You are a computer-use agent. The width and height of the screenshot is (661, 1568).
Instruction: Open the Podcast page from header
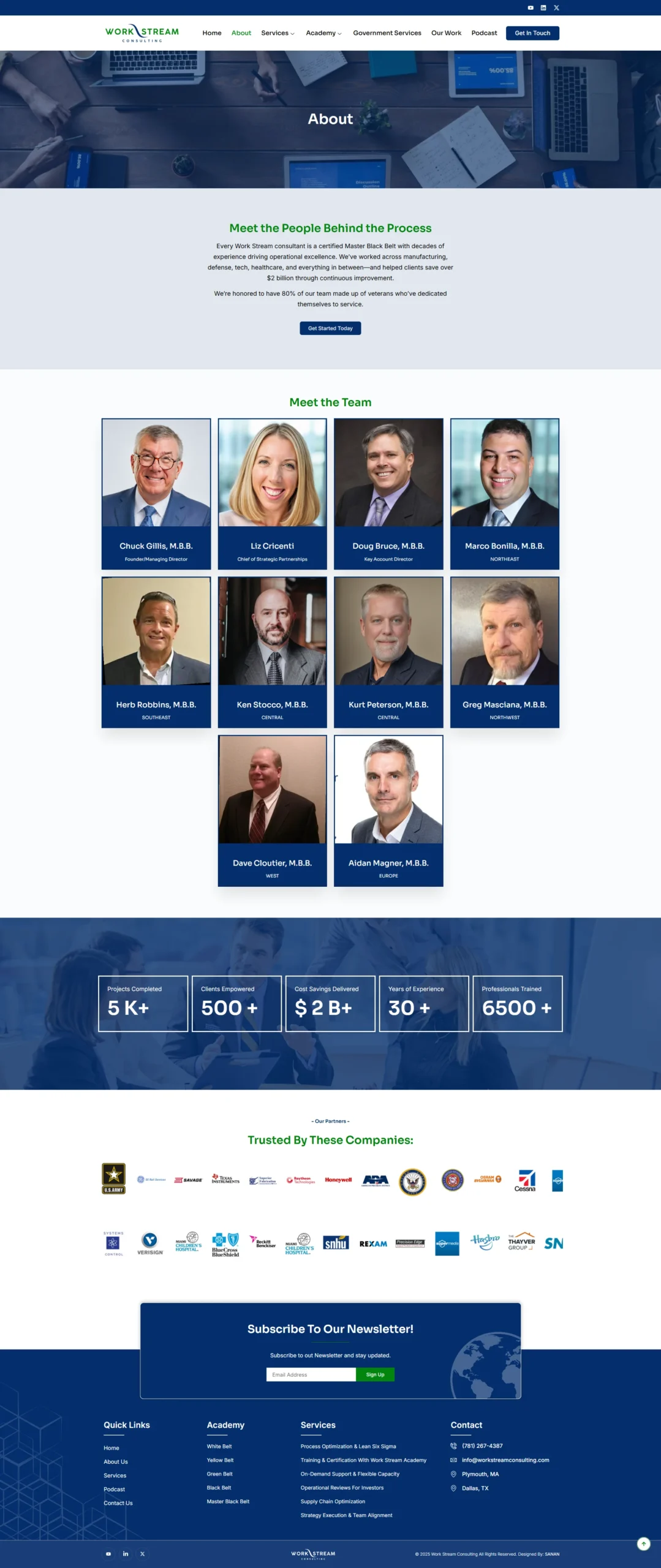[484, 33]
